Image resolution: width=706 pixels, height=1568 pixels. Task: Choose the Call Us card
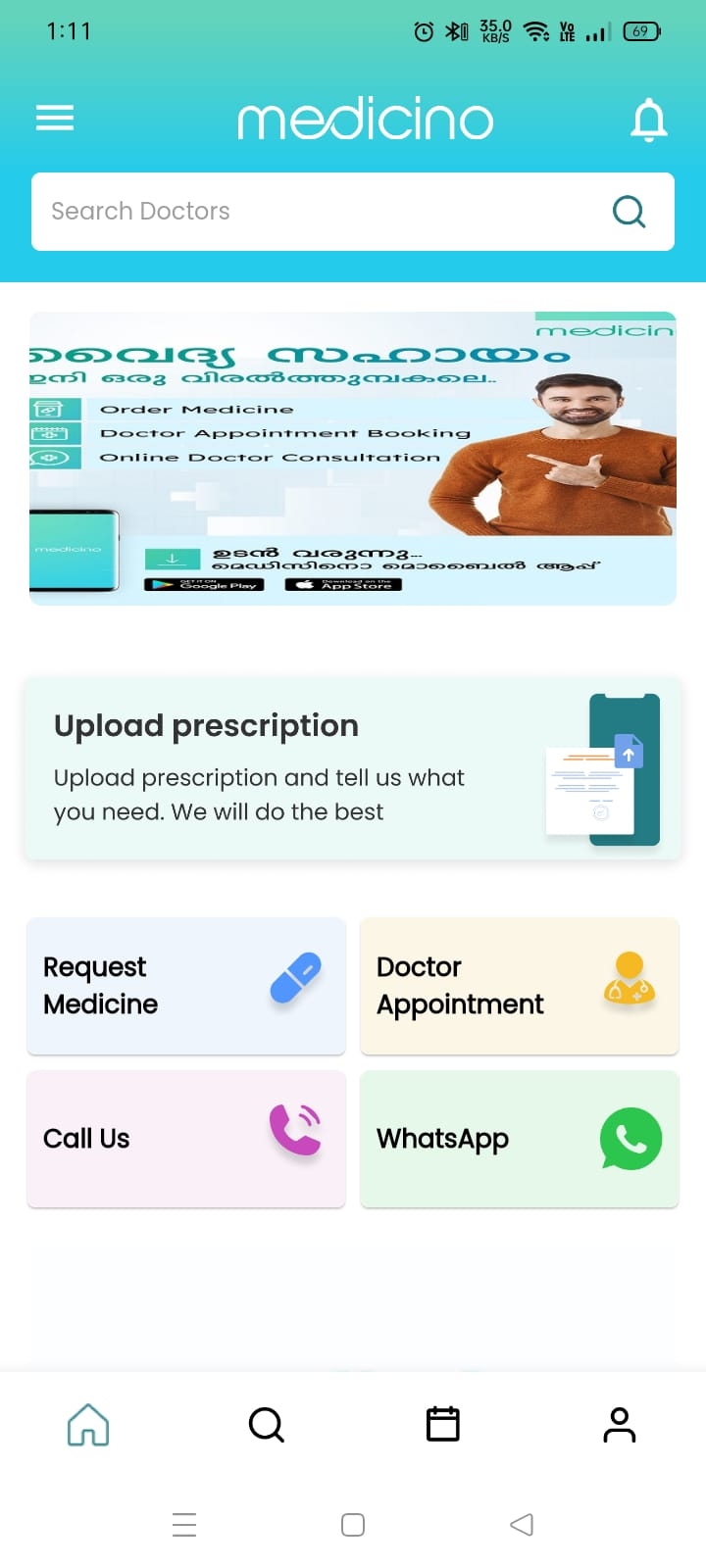point(186,1139)
